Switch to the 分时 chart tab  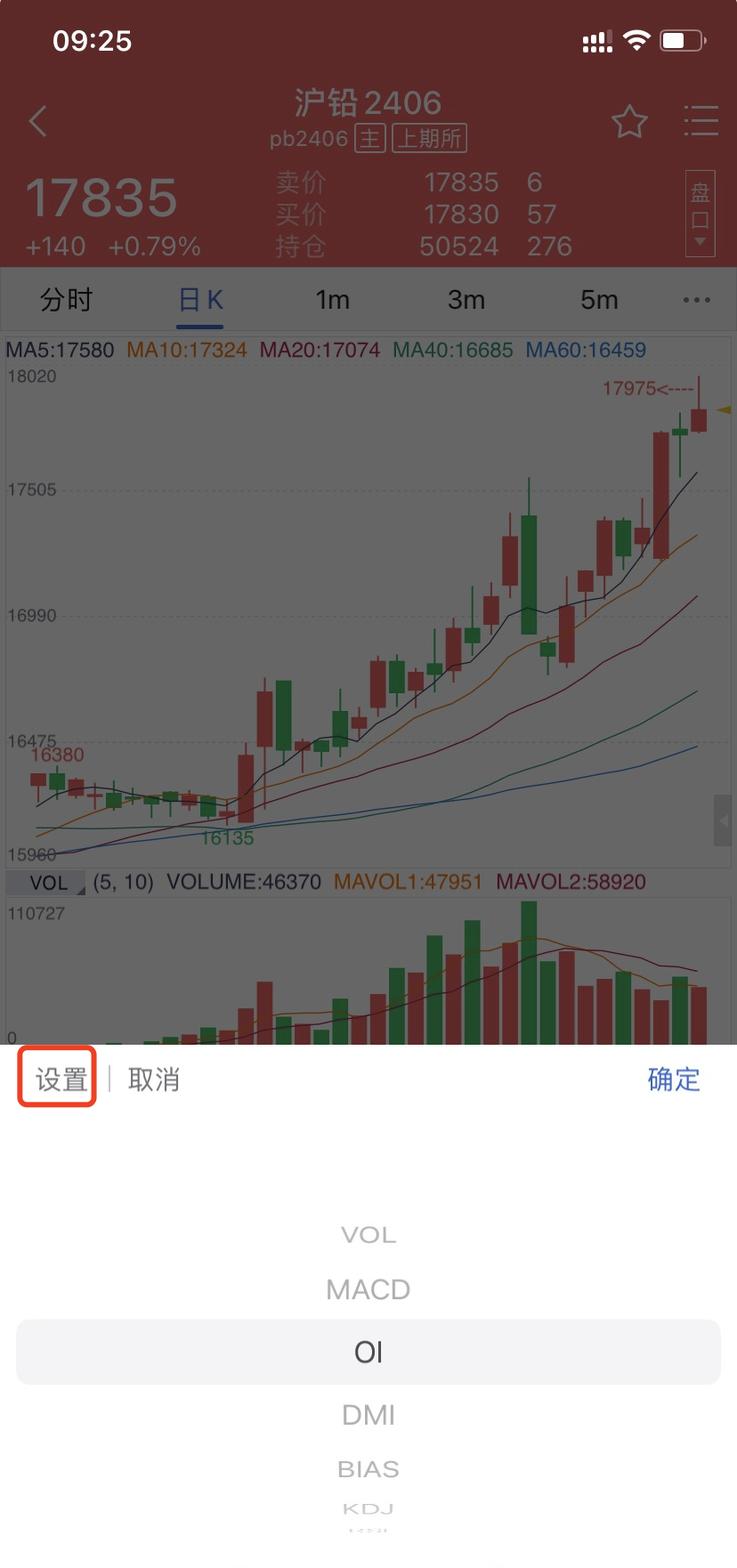(66, 300)
